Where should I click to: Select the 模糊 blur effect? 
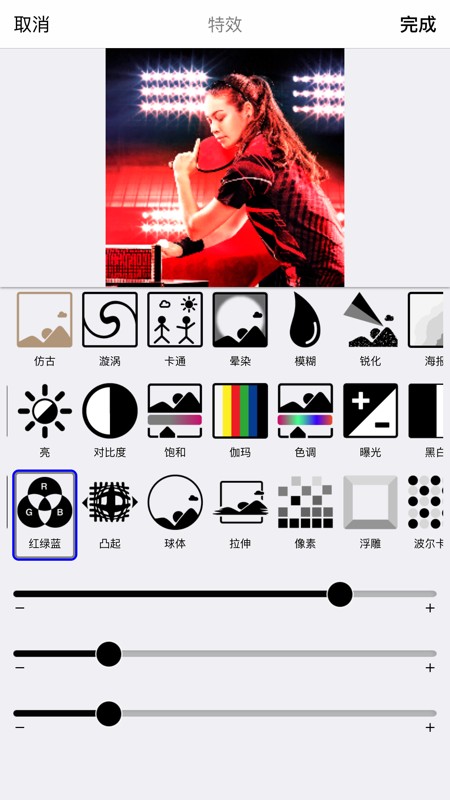pyautogui.click(x=305, y=329)
